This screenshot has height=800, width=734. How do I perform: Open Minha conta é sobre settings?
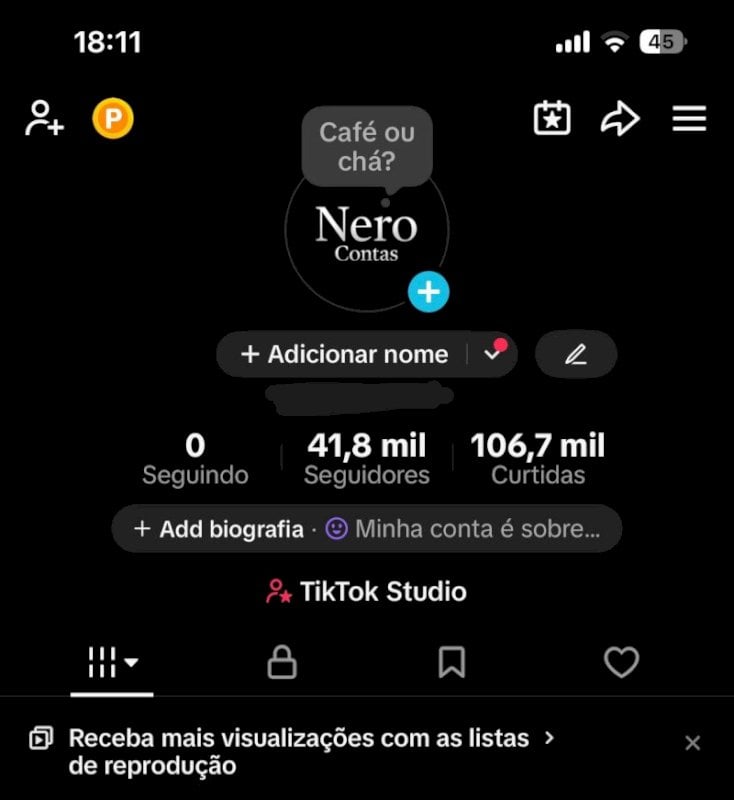point(480,529)
